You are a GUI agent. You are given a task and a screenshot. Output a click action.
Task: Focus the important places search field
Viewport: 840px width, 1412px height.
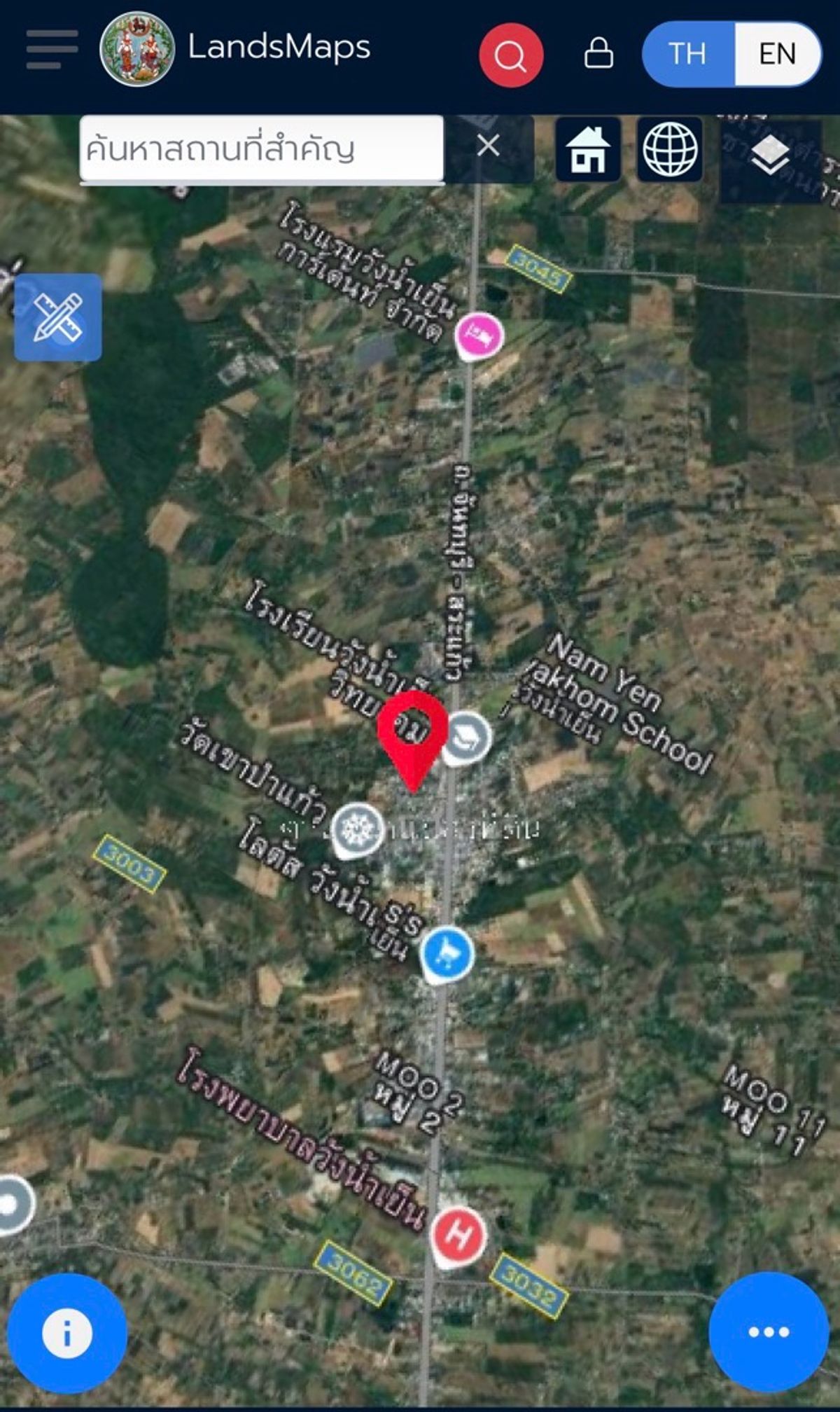tap(262, 148)
